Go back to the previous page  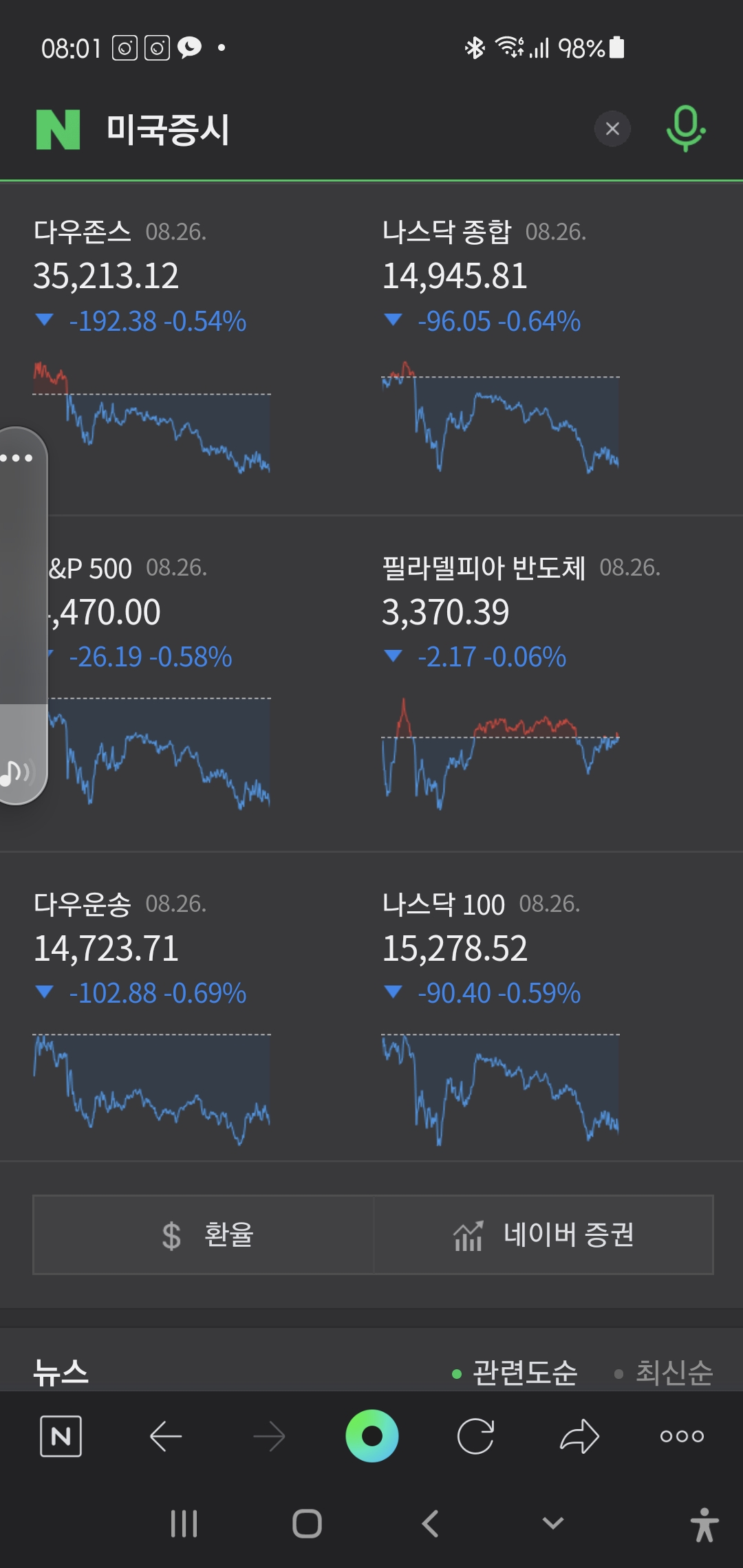pos(166,1436)
